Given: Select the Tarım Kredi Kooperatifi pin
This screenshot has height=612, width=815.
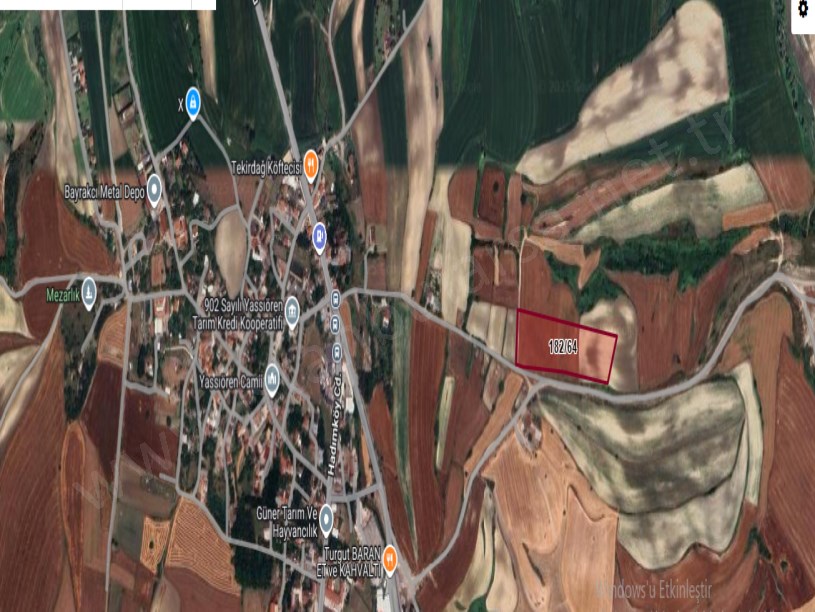Looking at the screenshot, I should (x=292, y=310).
